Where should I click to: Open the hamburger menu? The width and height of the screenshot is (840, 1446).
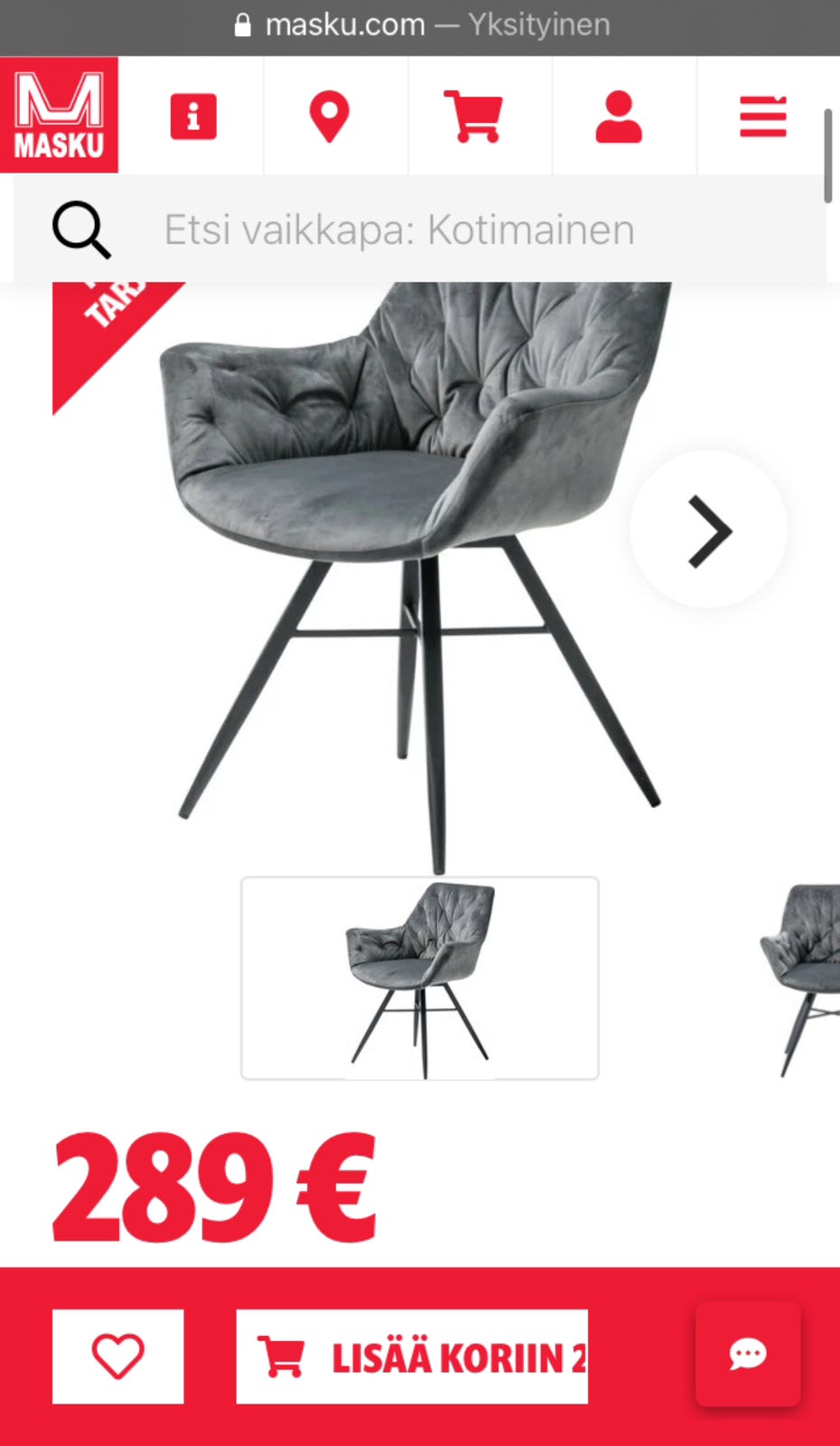763,117
